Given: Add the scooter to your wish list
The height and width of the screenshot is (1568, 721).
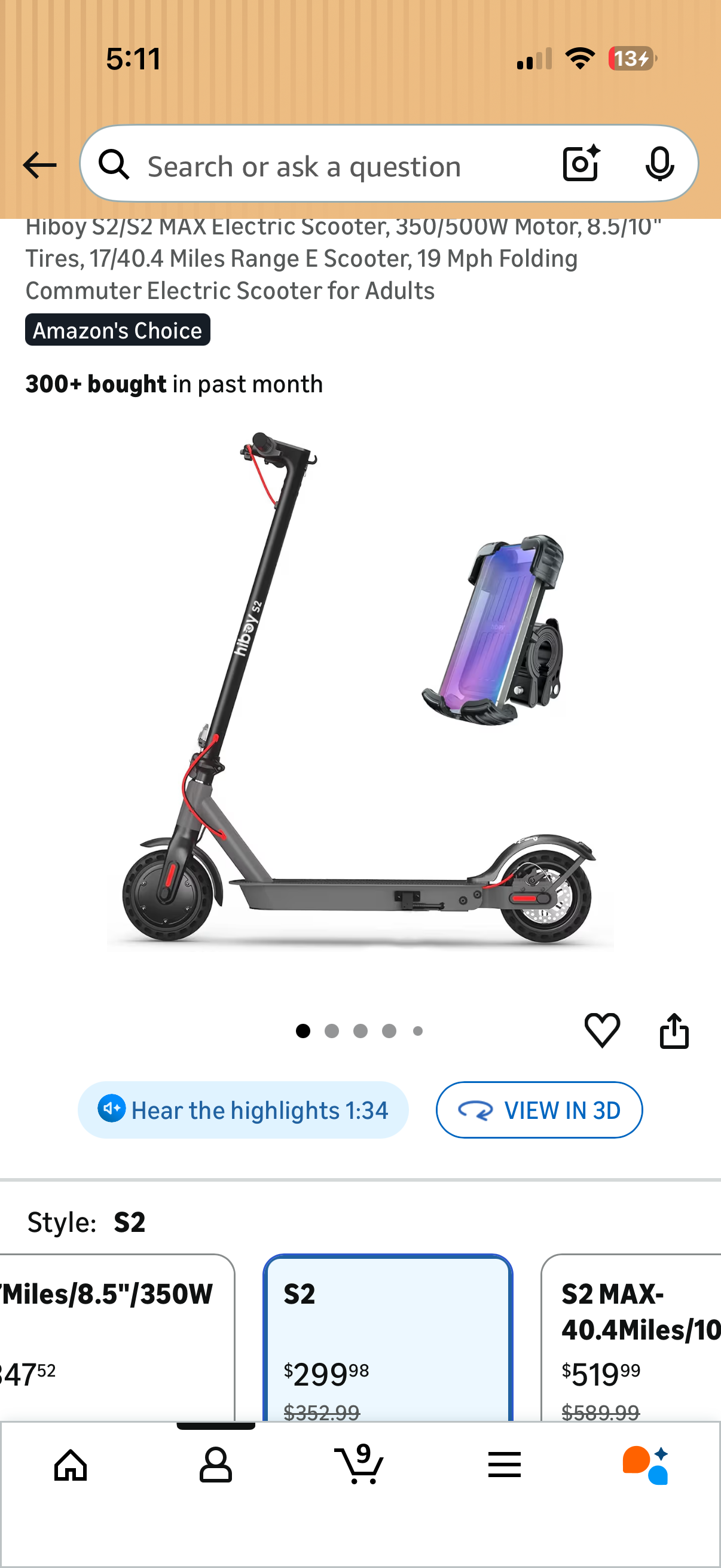Looking at the screenshot, I should click(x=602, y=1030).
